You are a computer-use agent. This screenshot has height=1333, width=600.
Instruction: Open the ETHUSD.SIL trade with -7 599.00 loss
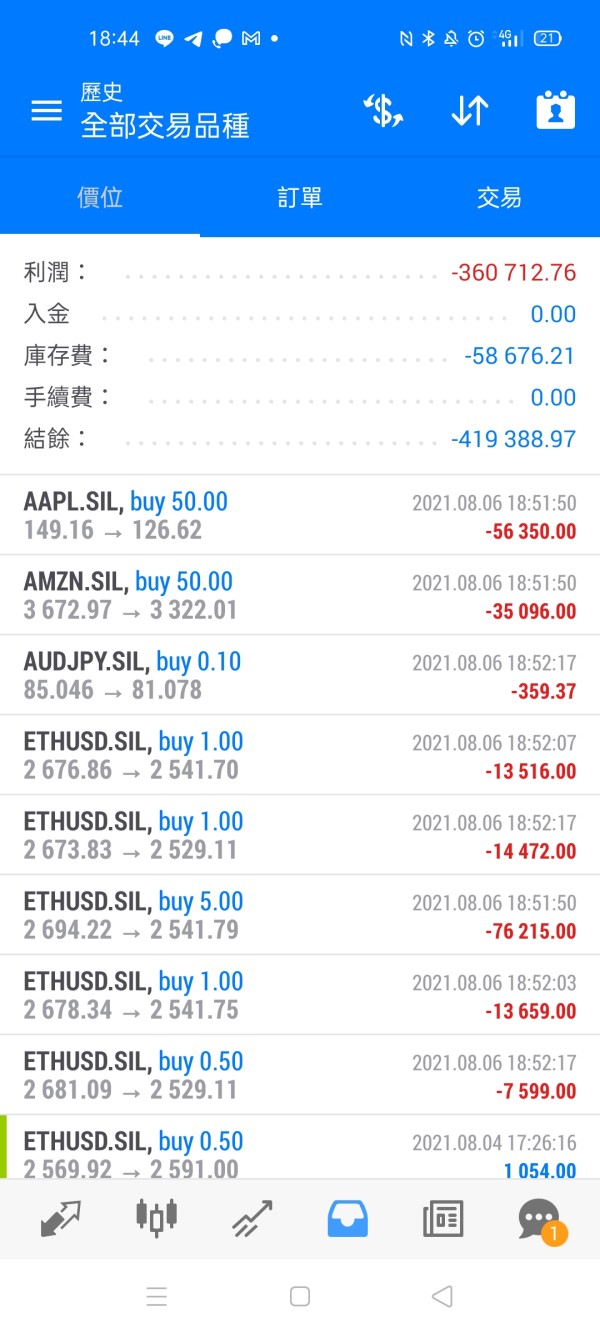(300, 1075)
